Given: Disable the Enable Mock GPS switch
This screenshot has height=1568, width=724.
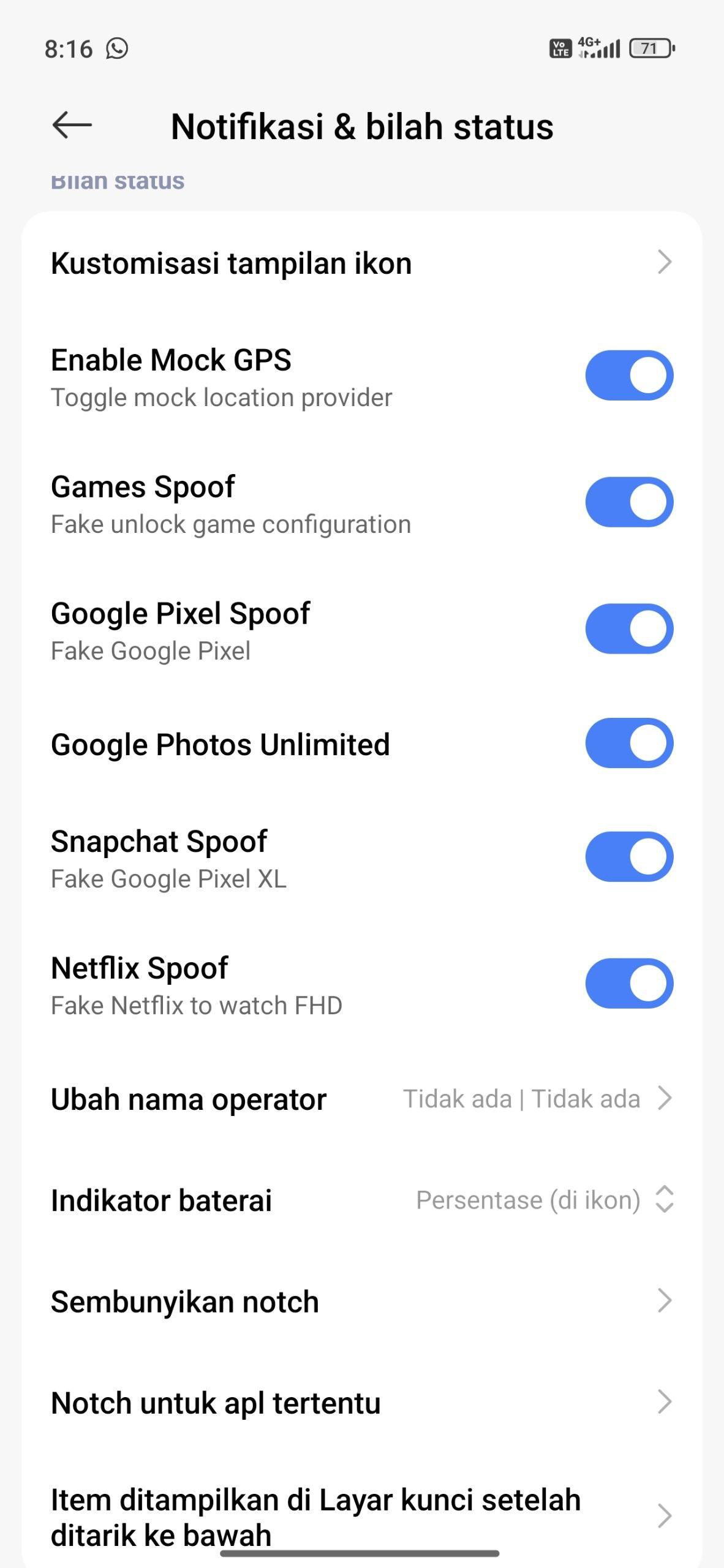Looking at the screenshot, I should click(x=629, y=375).
